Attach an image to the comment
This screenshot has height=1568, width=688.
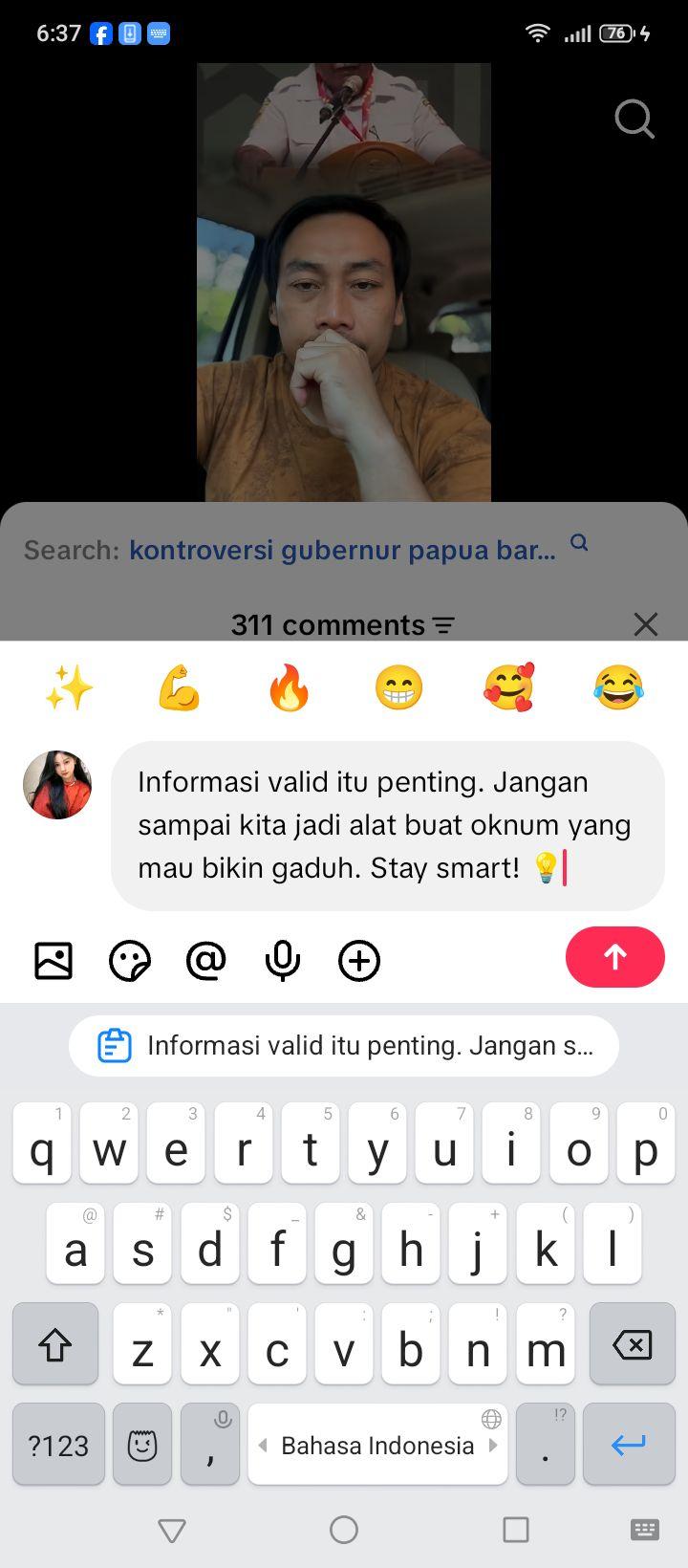54,960
